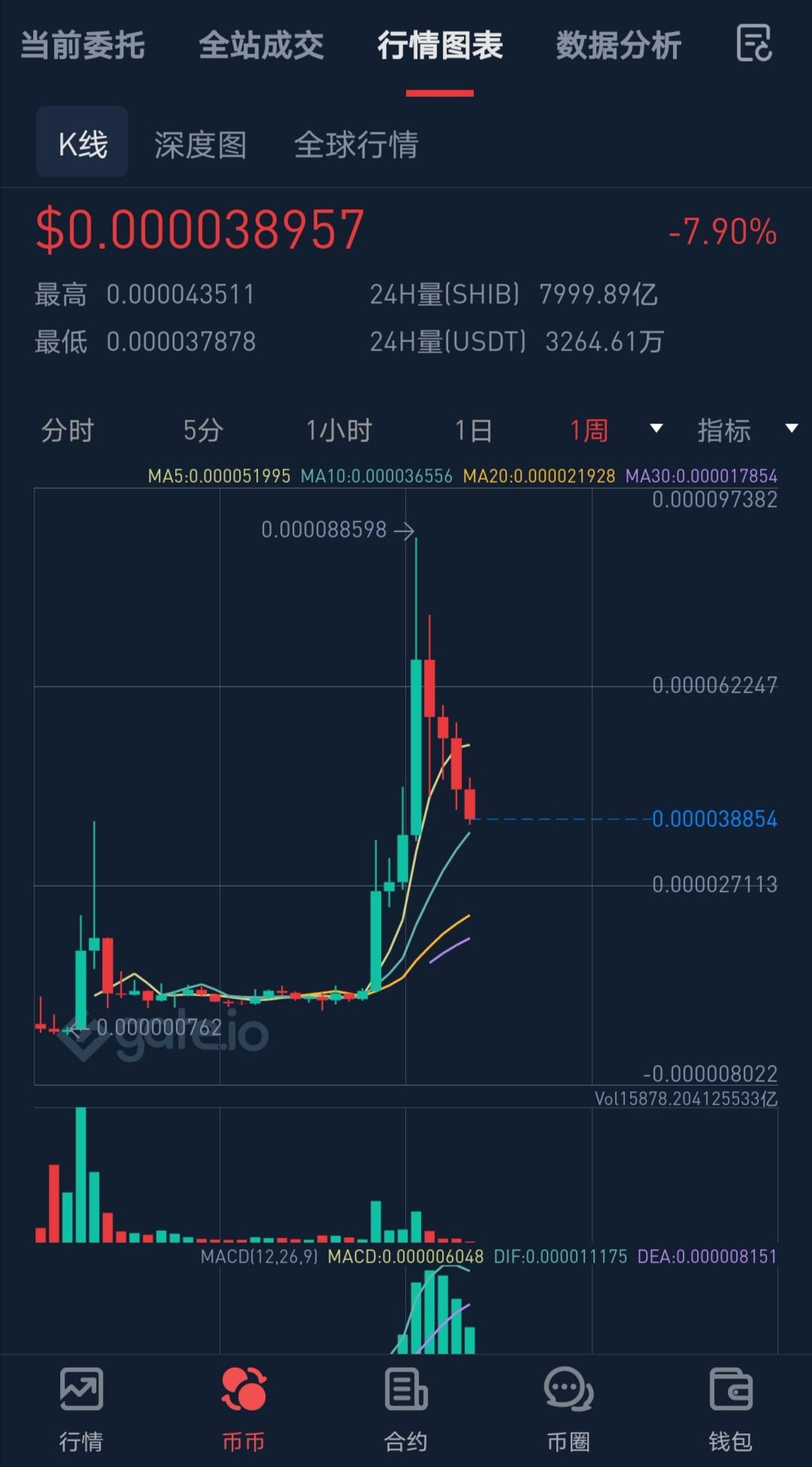Select the 分时 time interval

67,431
